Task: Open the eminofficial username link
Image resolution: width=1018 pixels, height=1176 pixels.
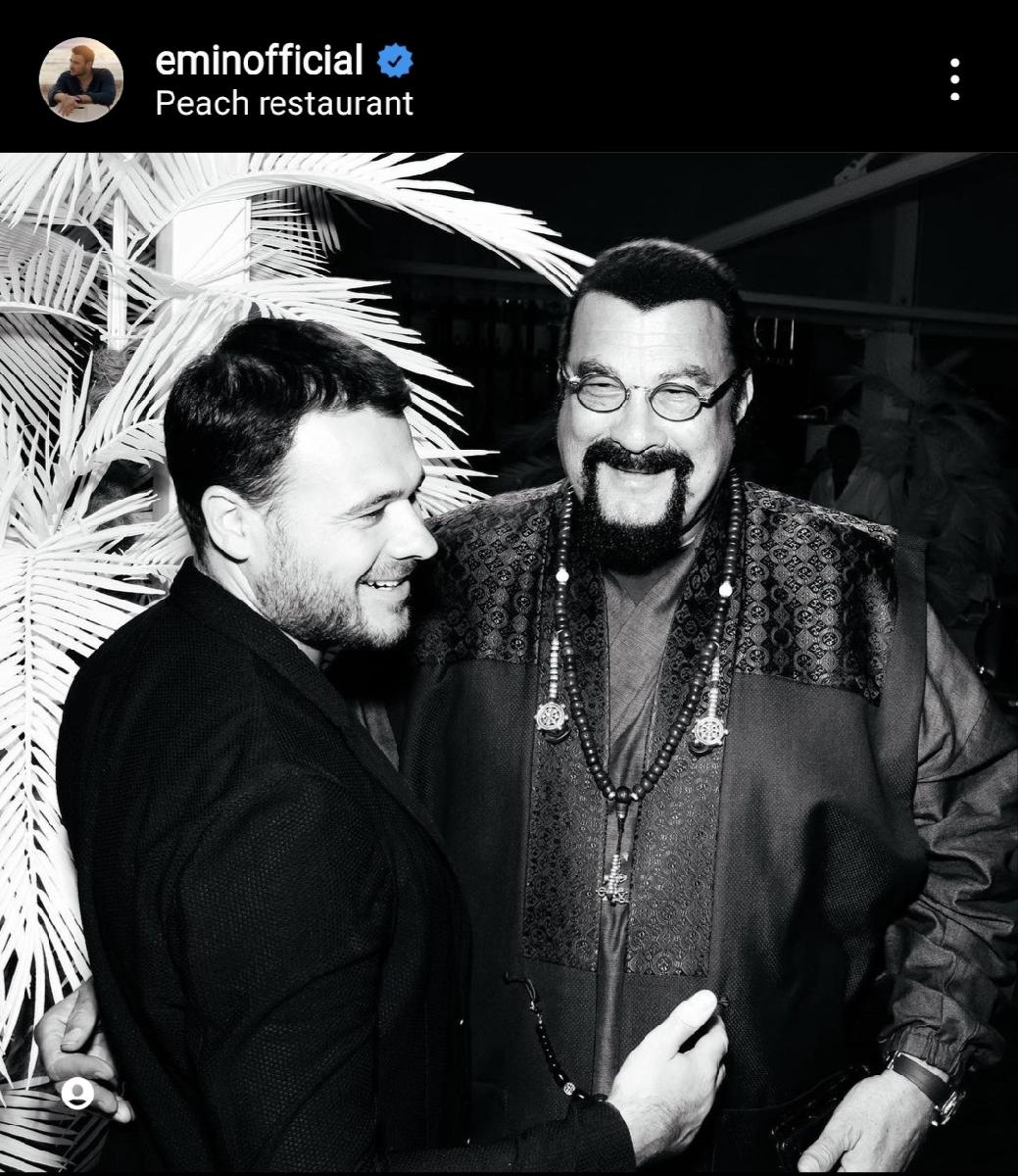Action: [259, 61]
